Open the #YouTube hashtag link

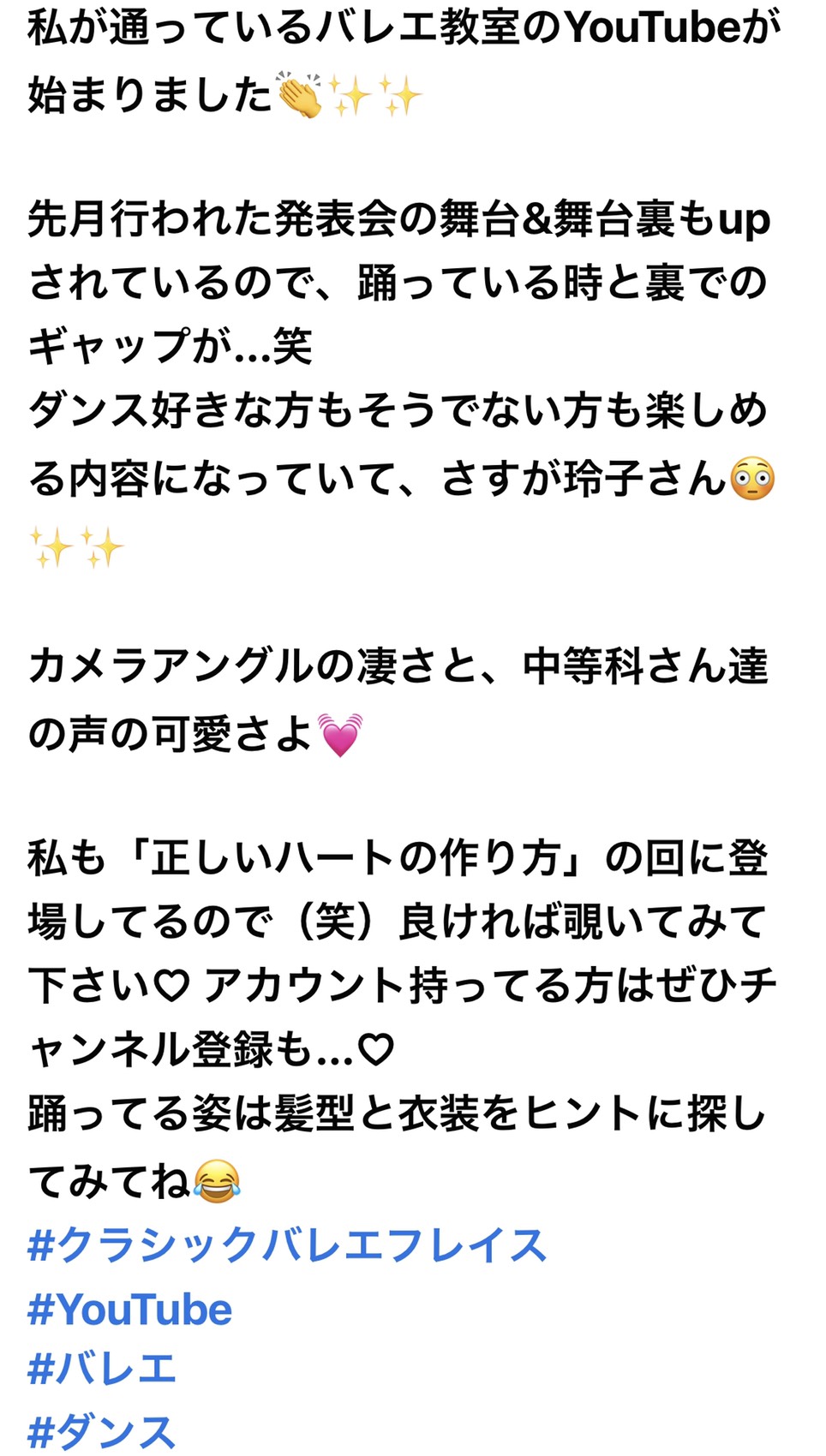click(129, 1310)
